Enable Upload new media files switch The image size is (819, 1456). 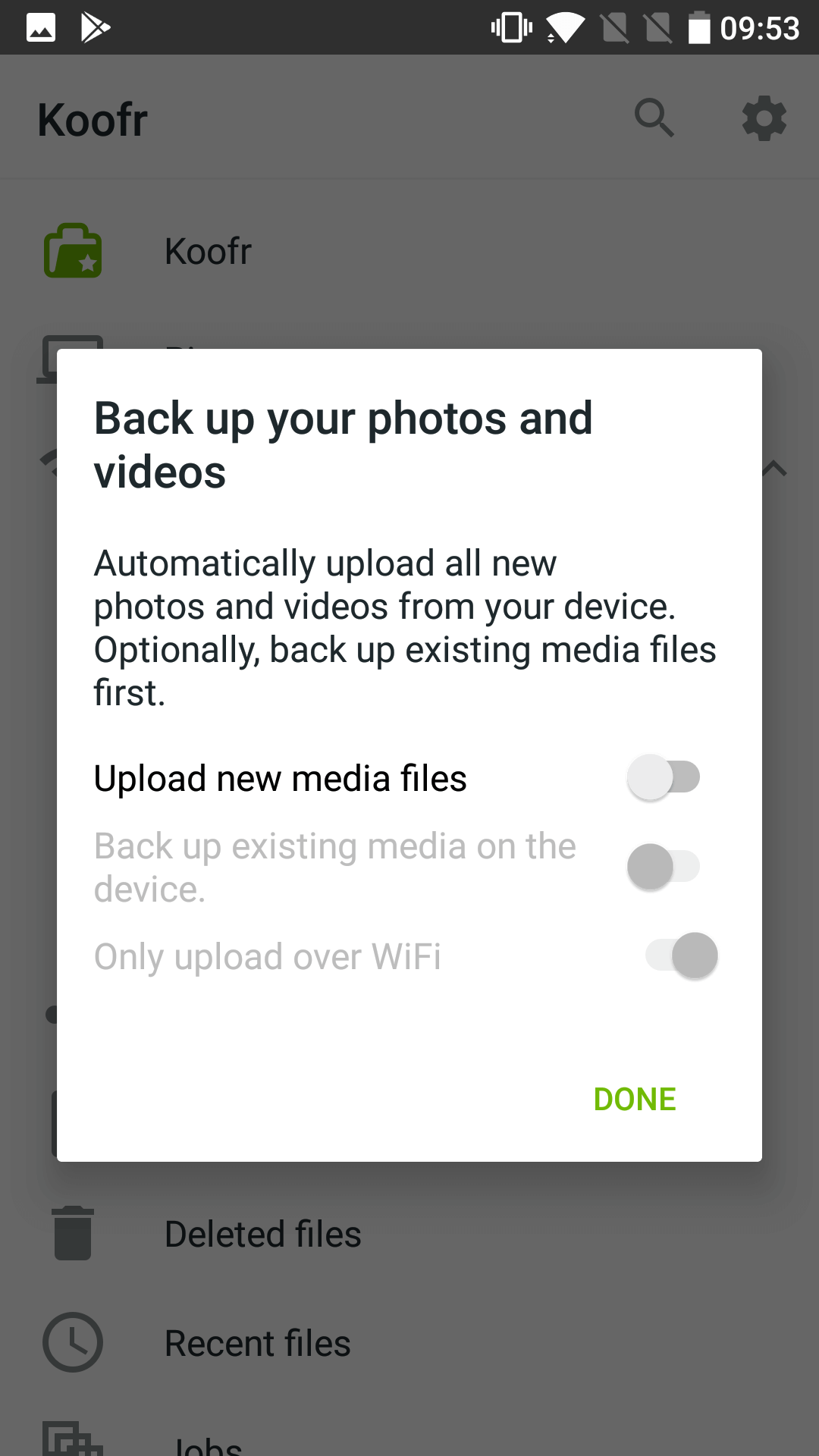tap(663, 777)
